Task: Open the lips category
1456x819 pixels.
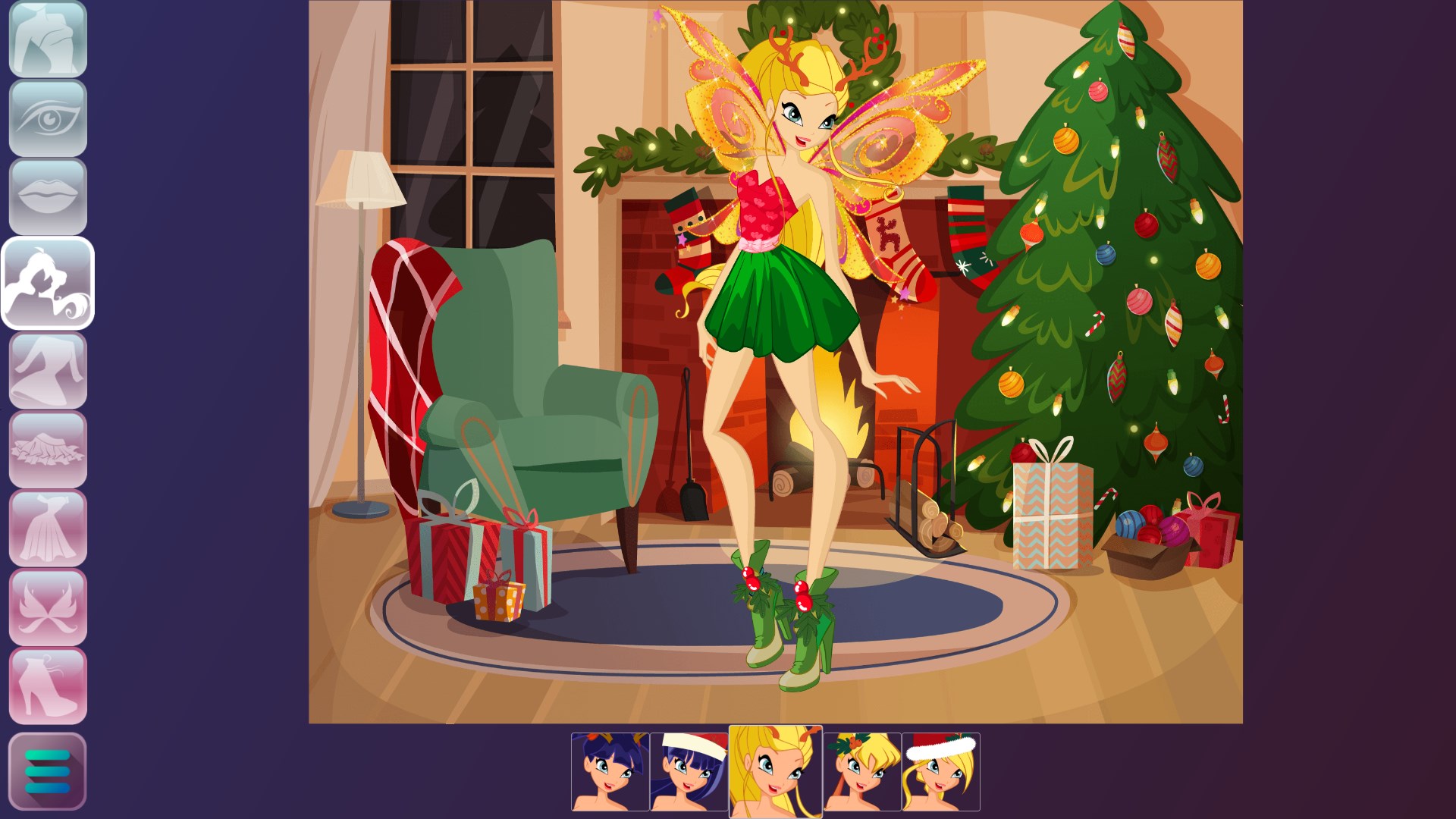Action: click(48, 197)
